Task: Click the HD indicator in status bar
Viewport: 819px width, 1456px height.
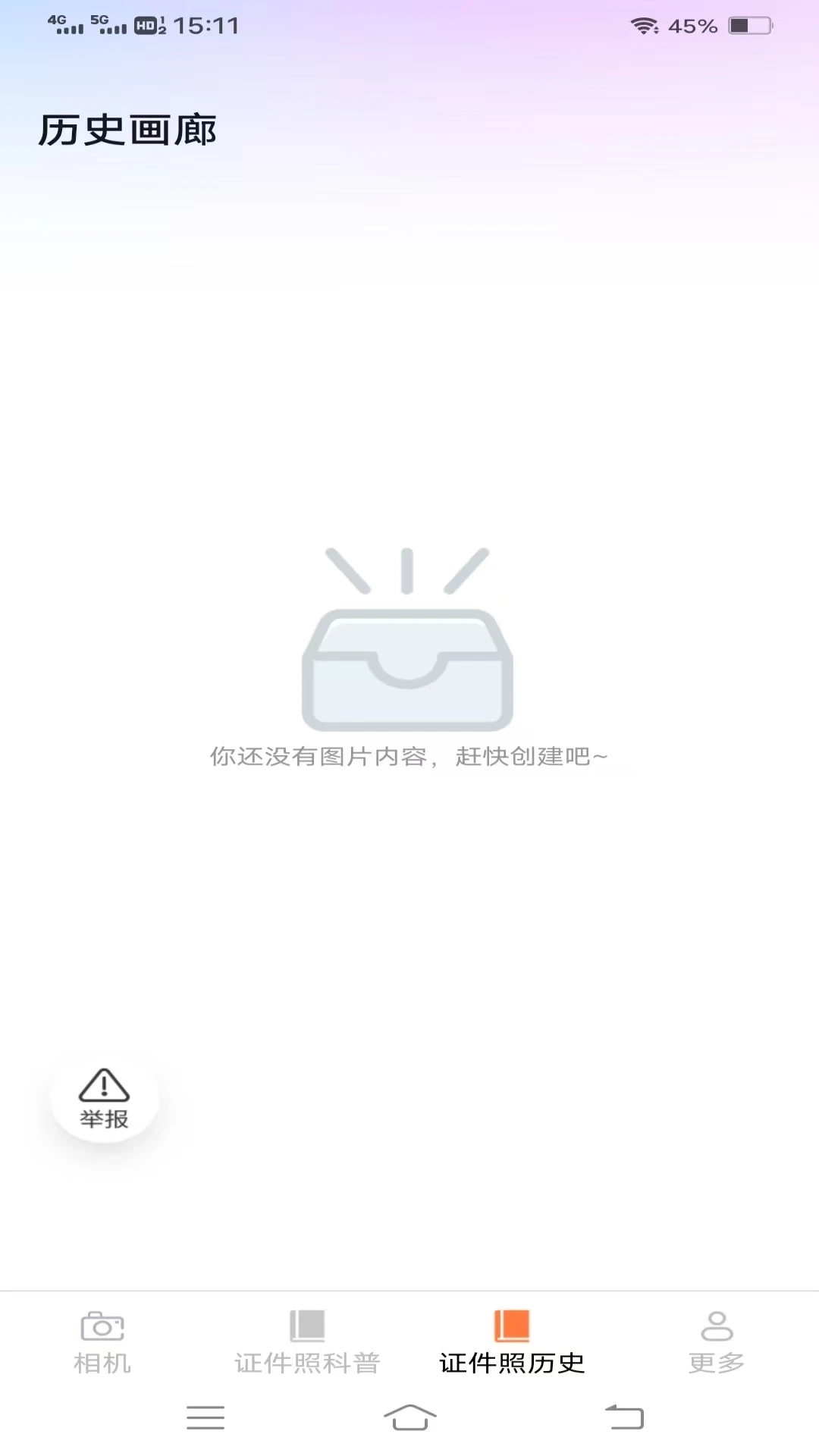Action: point(145,24)
